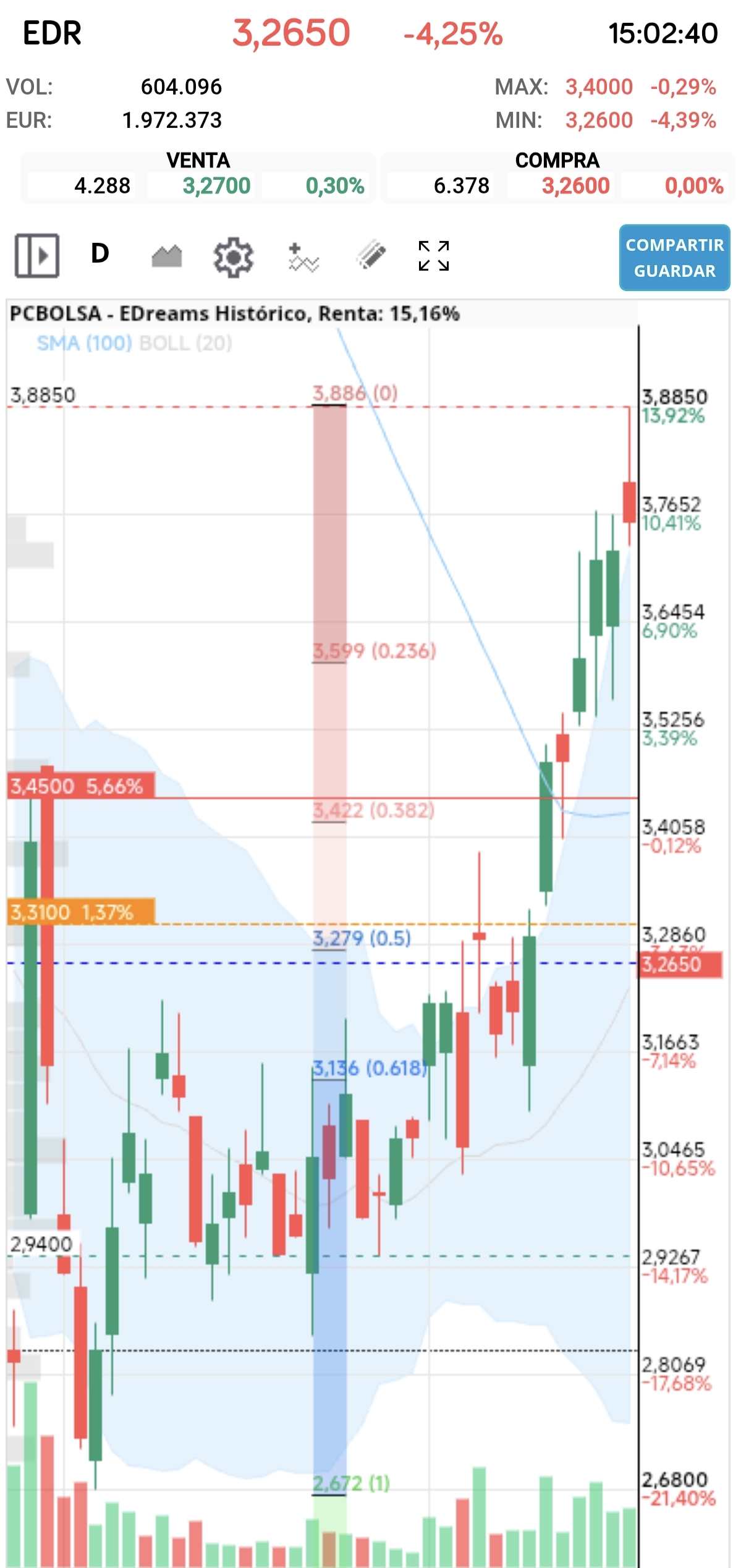Add an indicator to the chart

(303, 257)
